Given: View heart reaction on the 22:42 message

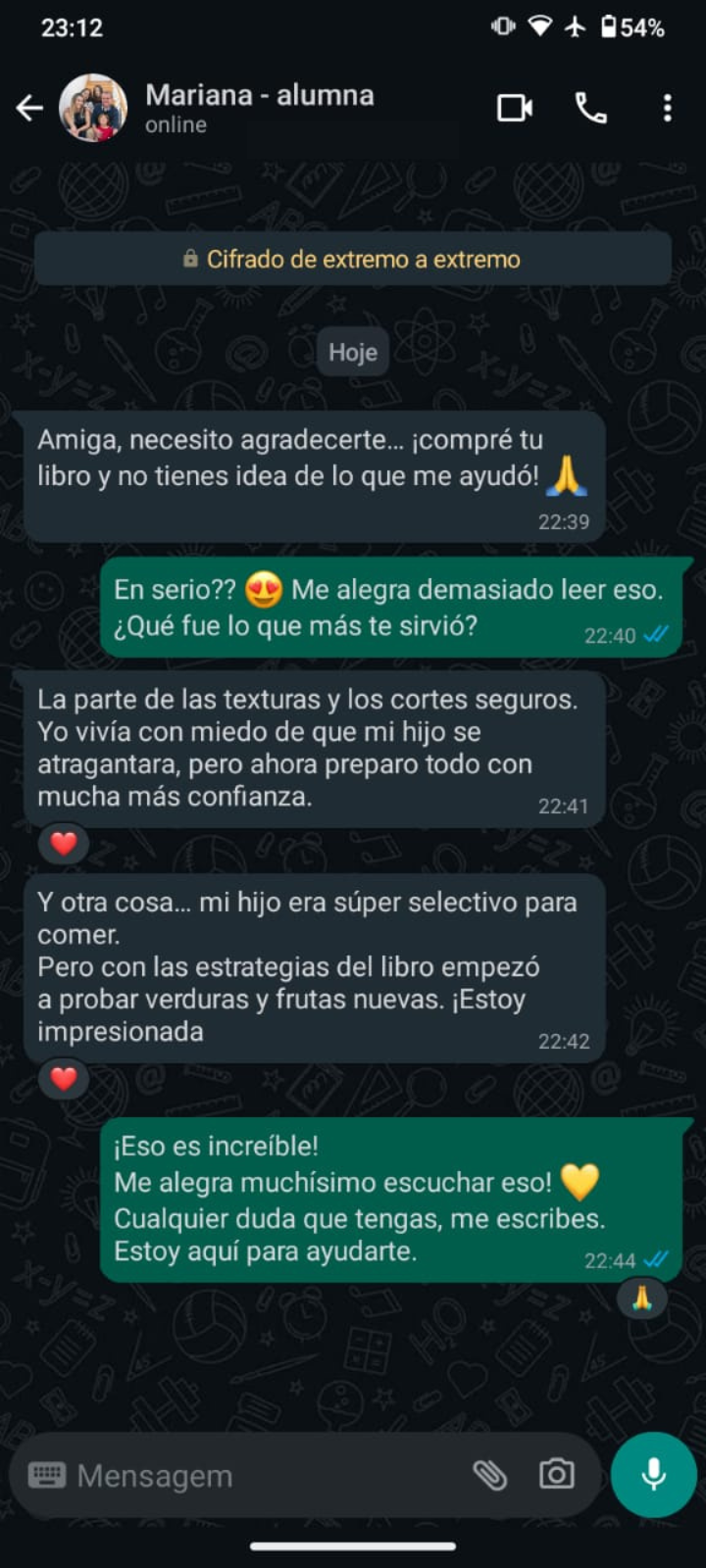Looking at the screenshot, I should point(64,1078).
